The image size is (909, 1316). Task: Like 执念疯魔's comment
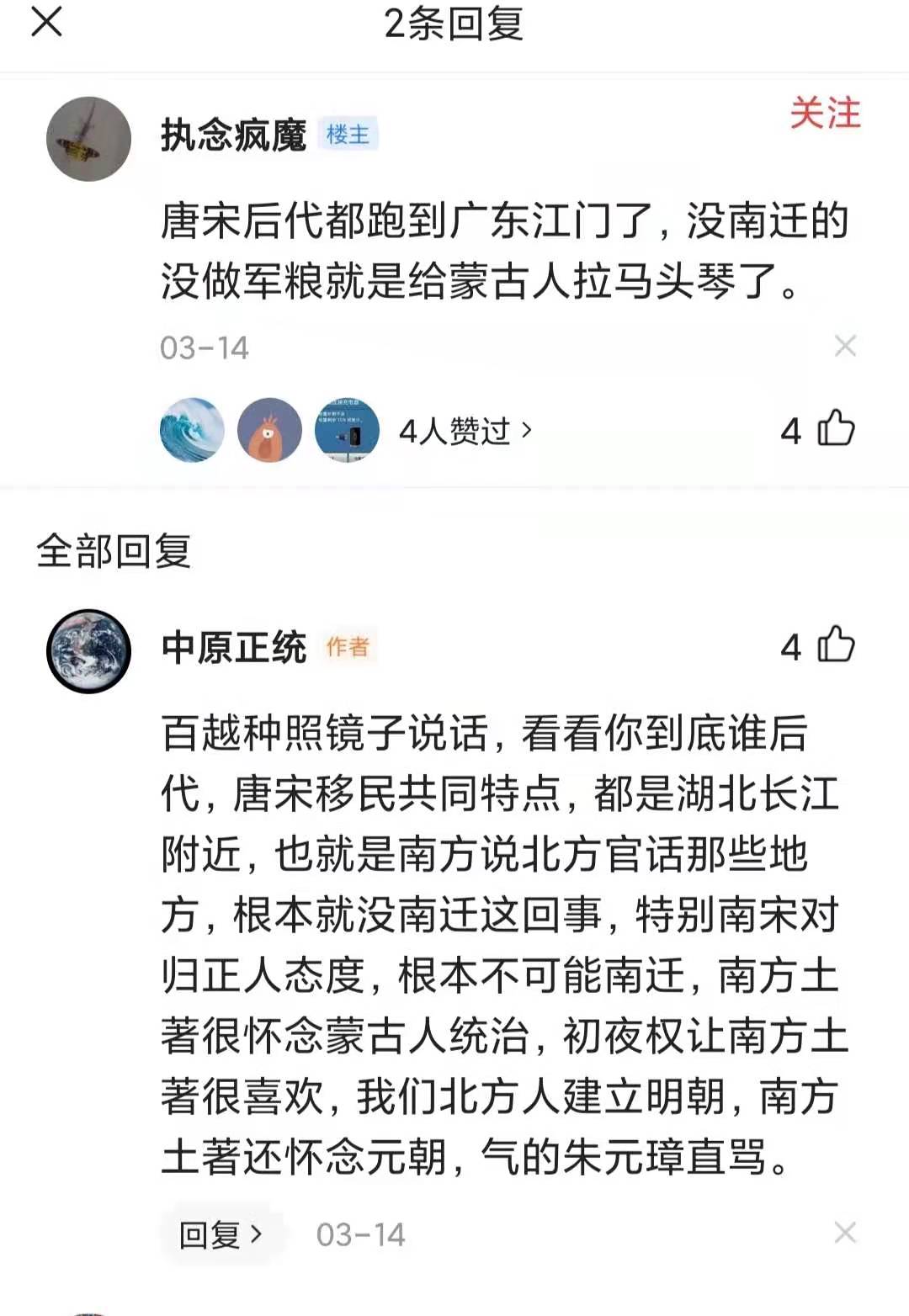(x=835, y=429)
